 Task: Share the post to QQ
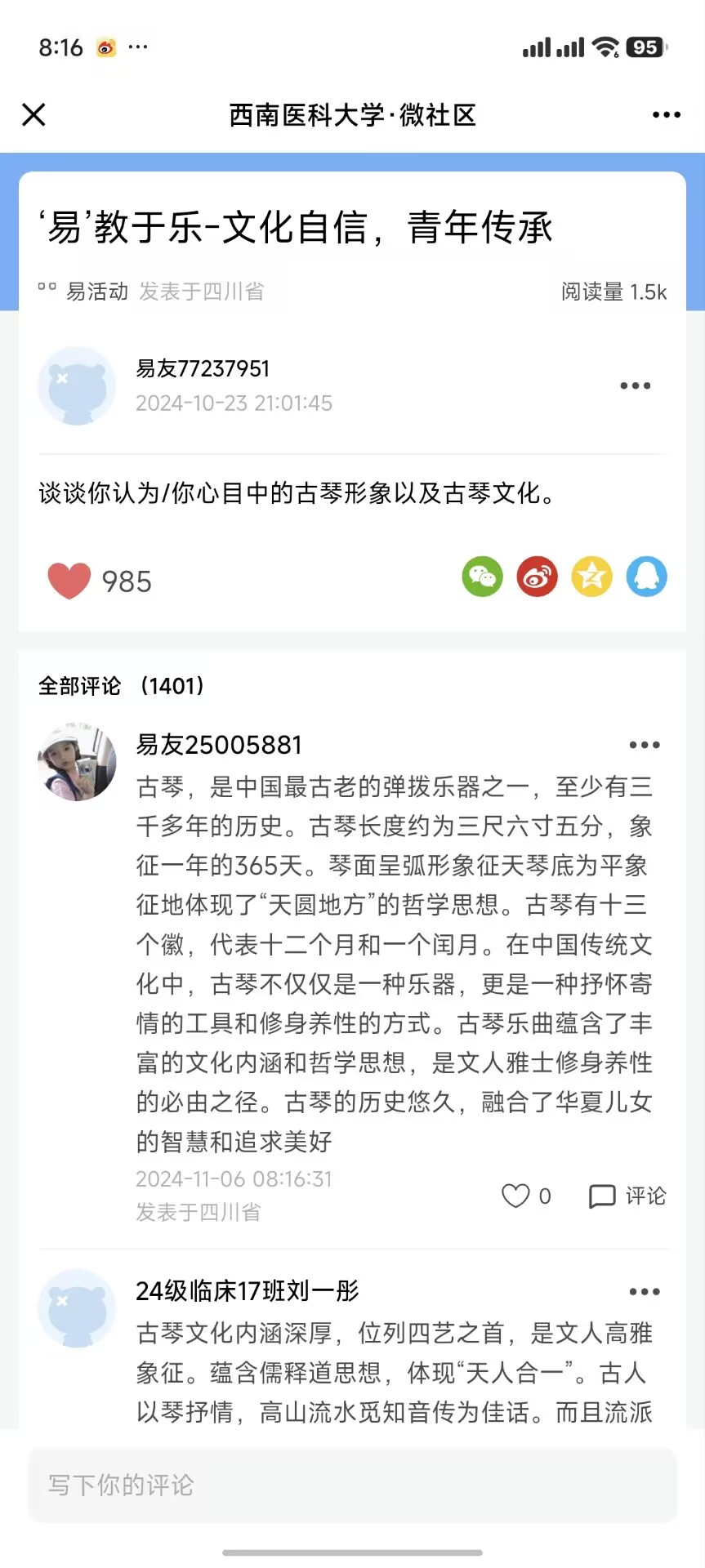point(646,577)
